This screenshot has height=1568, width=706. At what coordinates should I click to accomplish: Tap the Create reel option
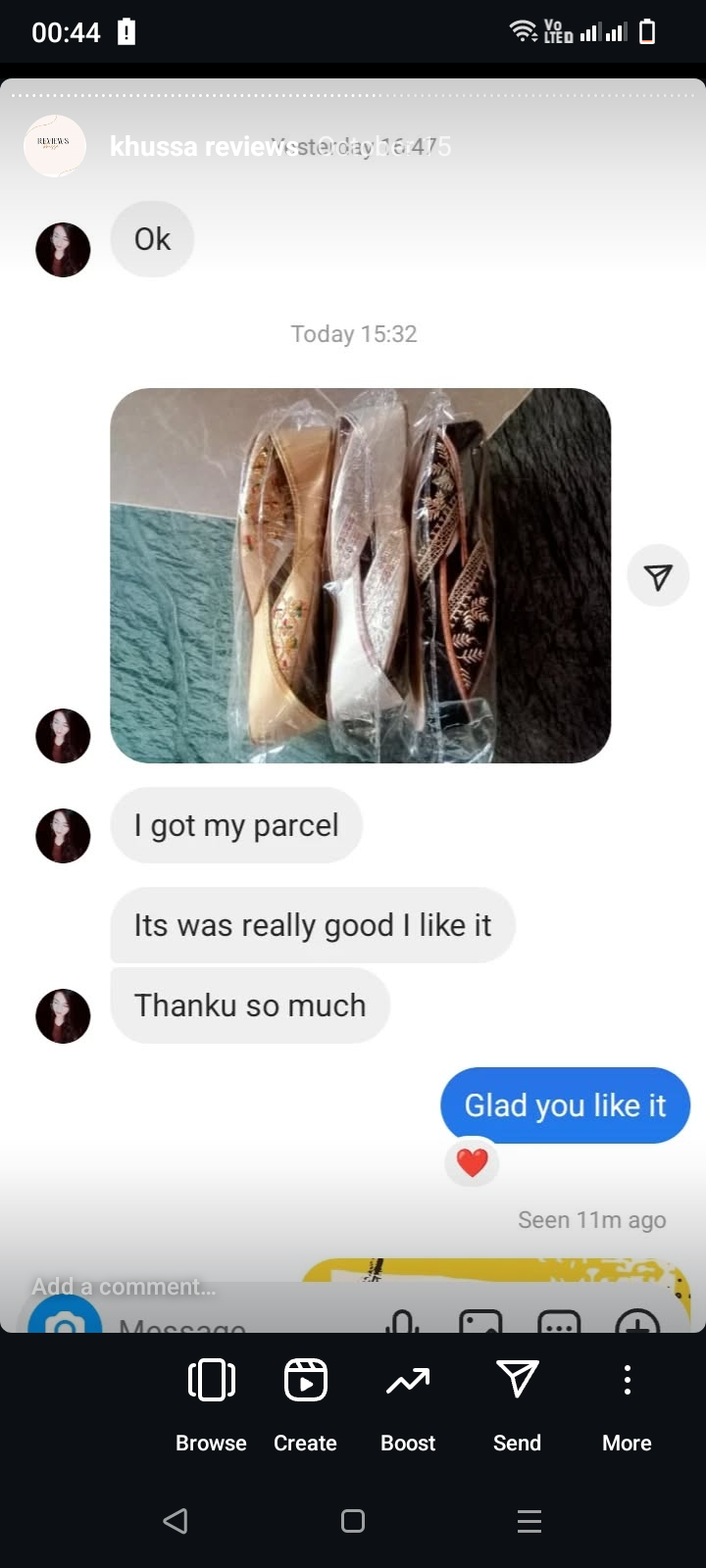tap(305, 1403)
